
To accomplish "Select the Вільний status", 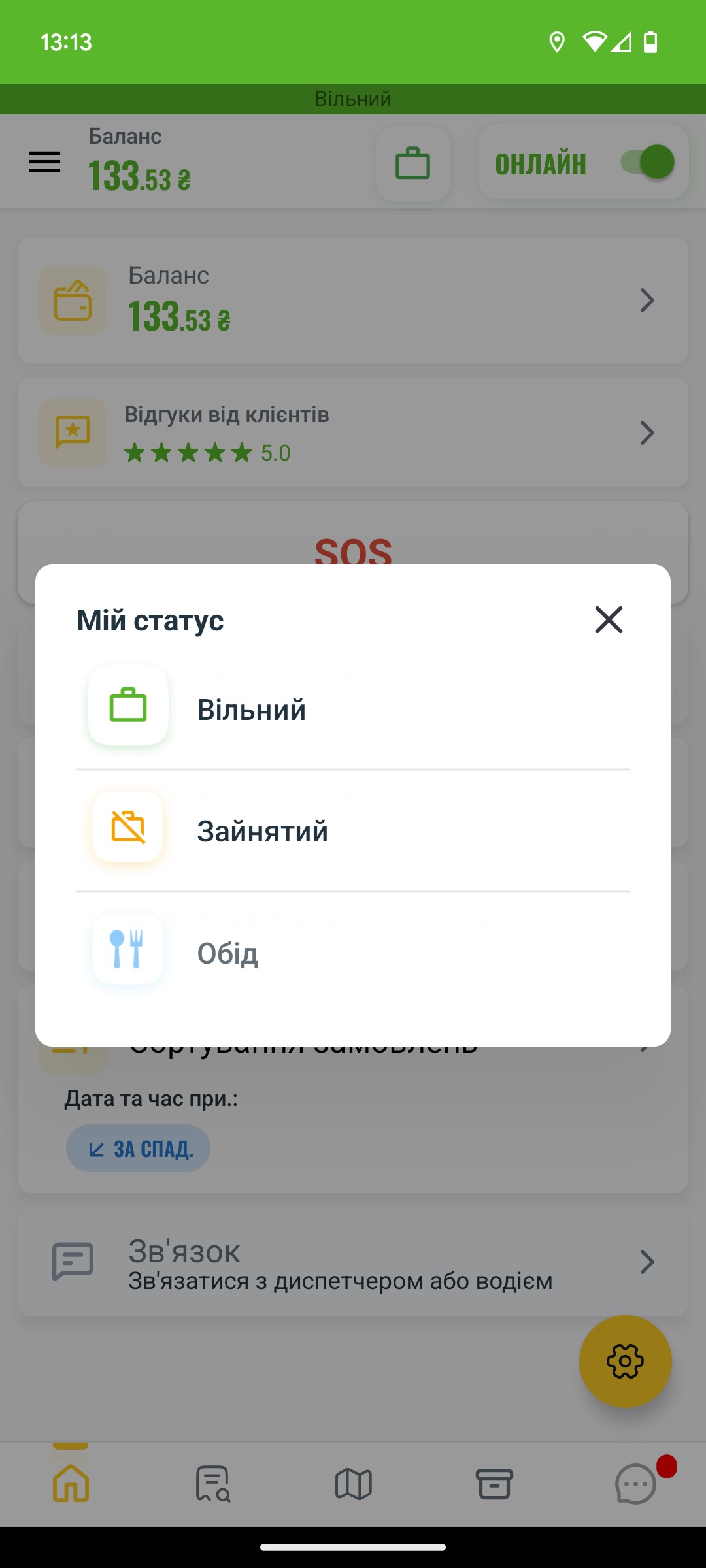I will point(353,709).
